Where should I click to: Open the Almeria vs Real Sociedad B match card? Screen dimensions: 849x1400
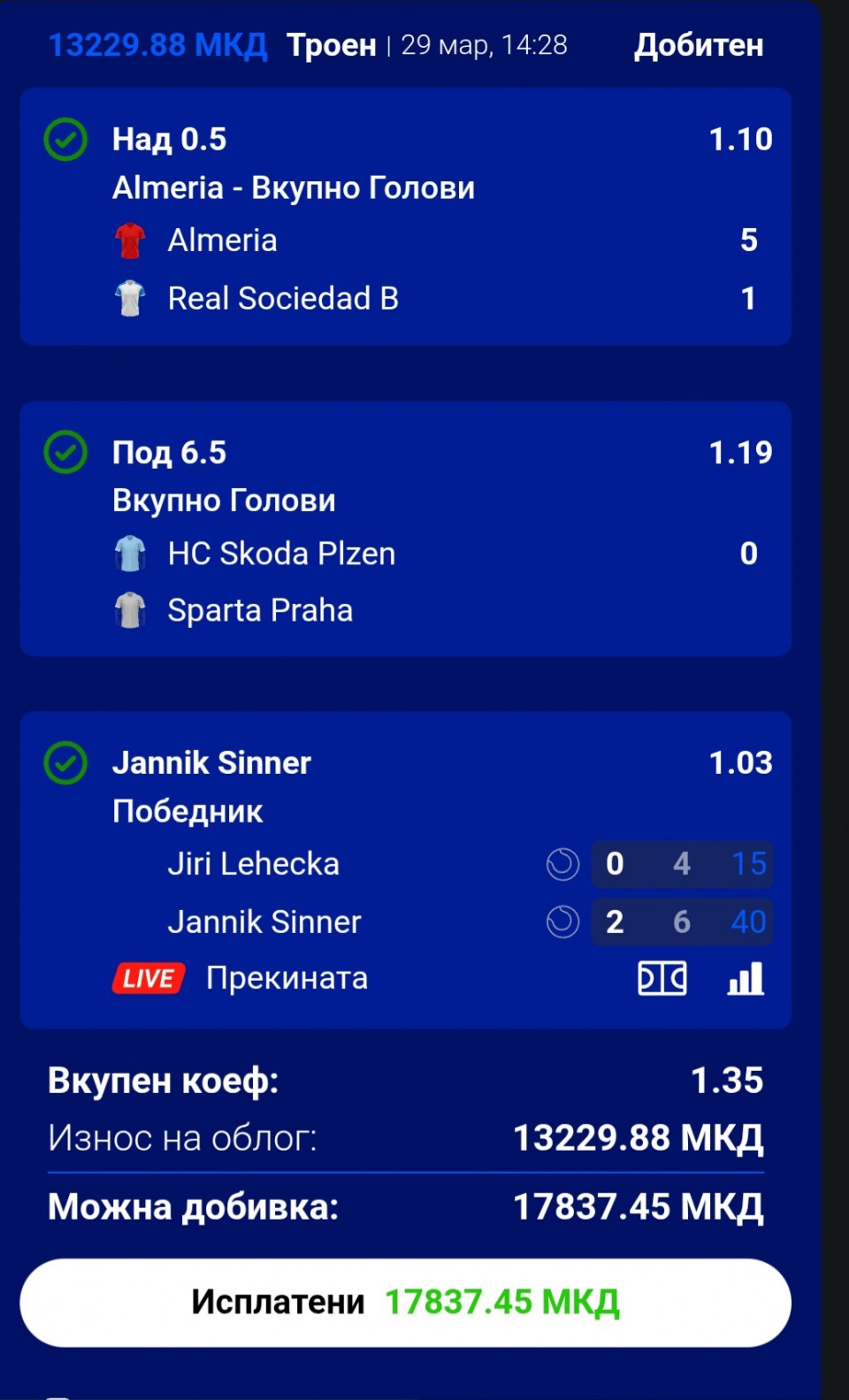405,217
